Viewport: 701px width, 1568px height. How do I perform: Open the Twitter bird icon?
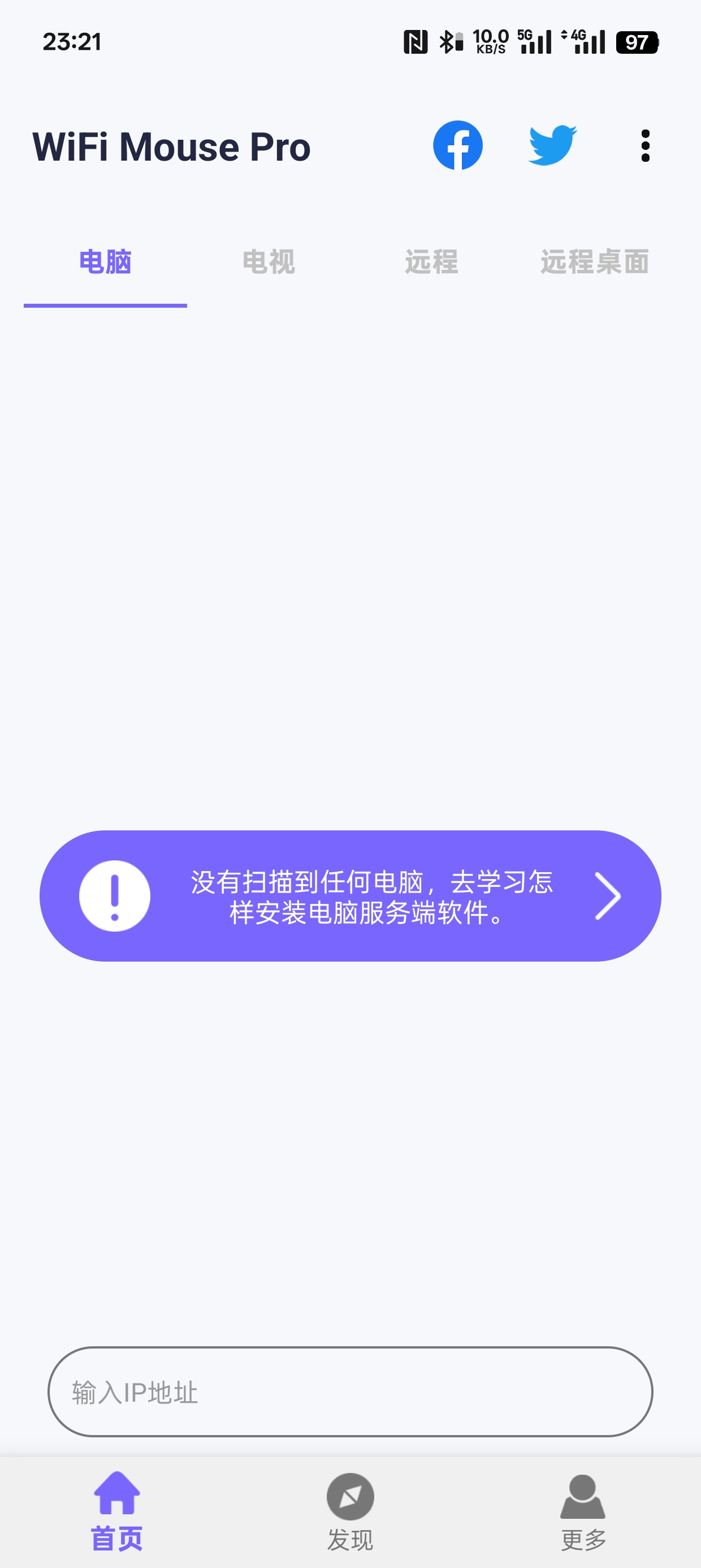coord(552,145)
